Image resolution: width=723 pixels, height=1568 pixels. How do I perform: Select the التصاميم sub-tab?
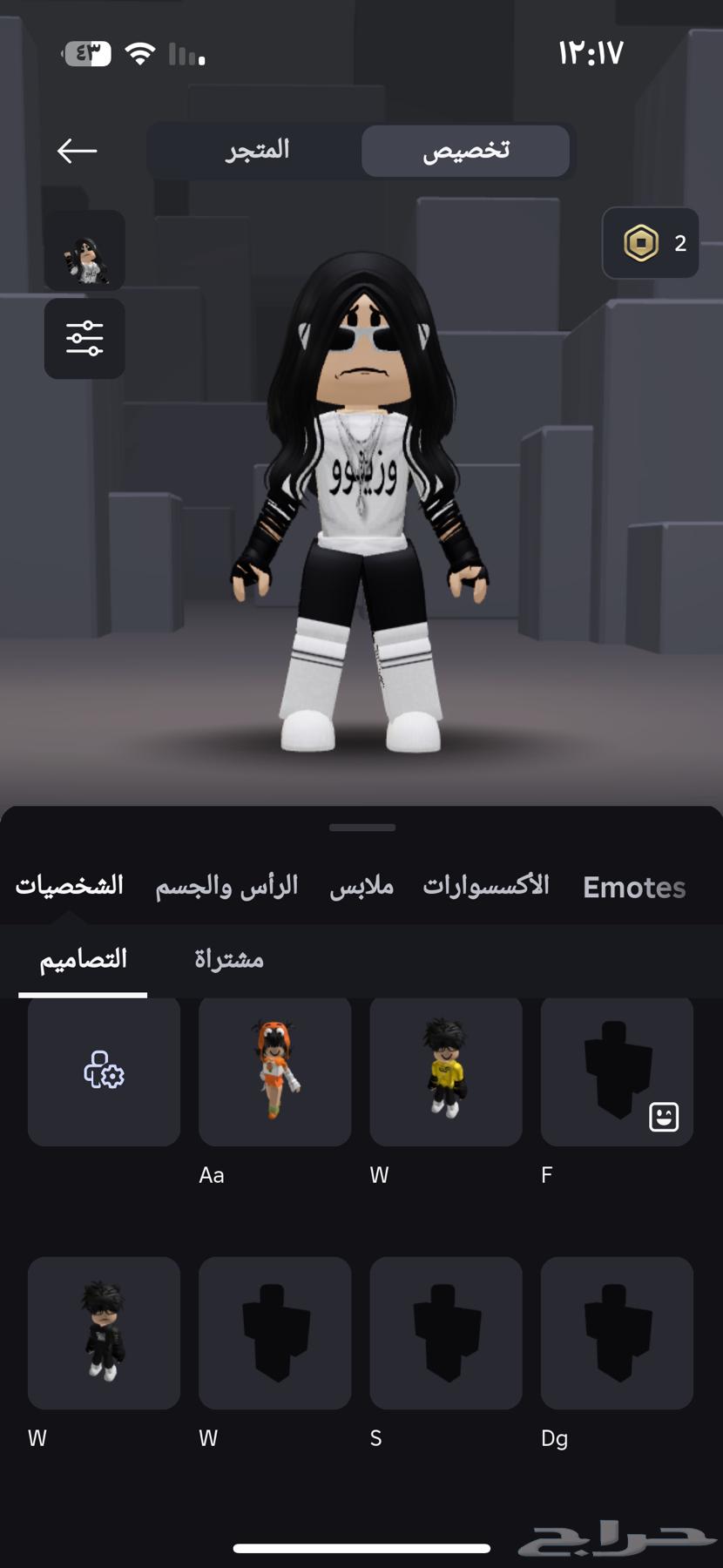[x=83, y=959]
